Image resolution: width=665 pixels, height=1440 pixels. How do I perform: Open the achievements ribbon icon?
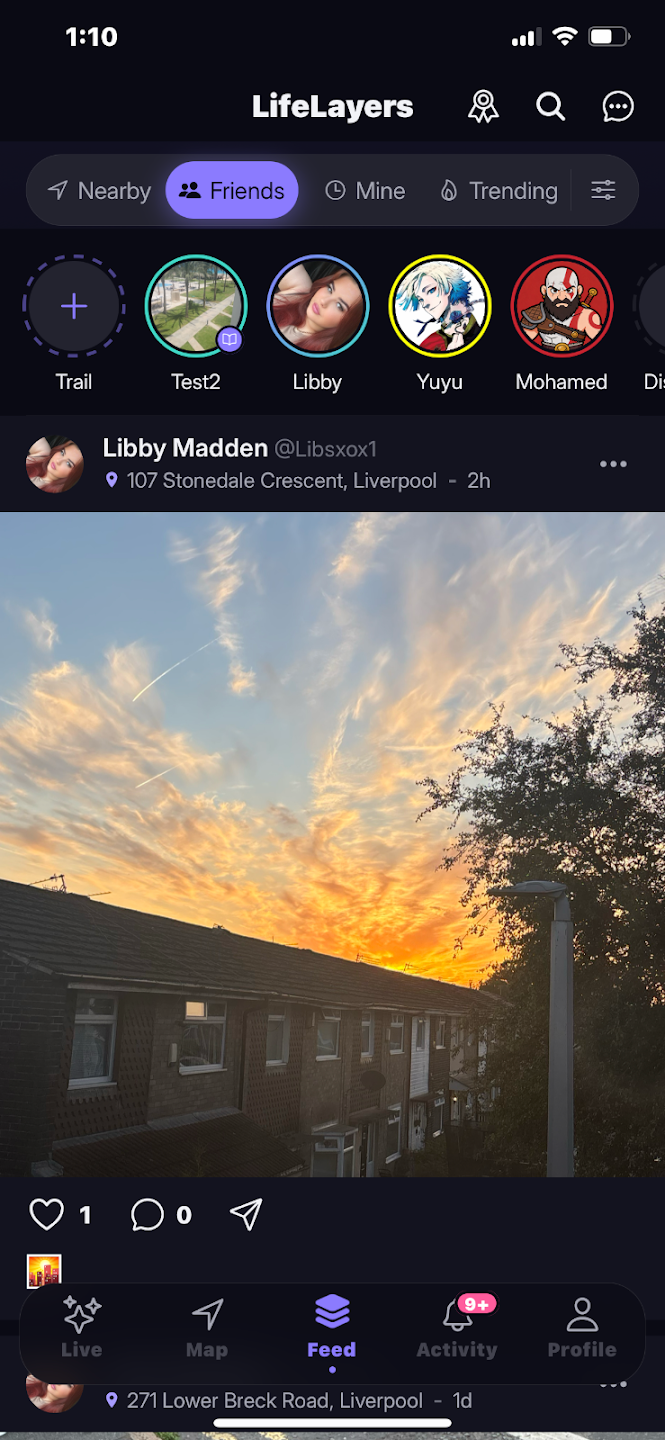point(483,106)
